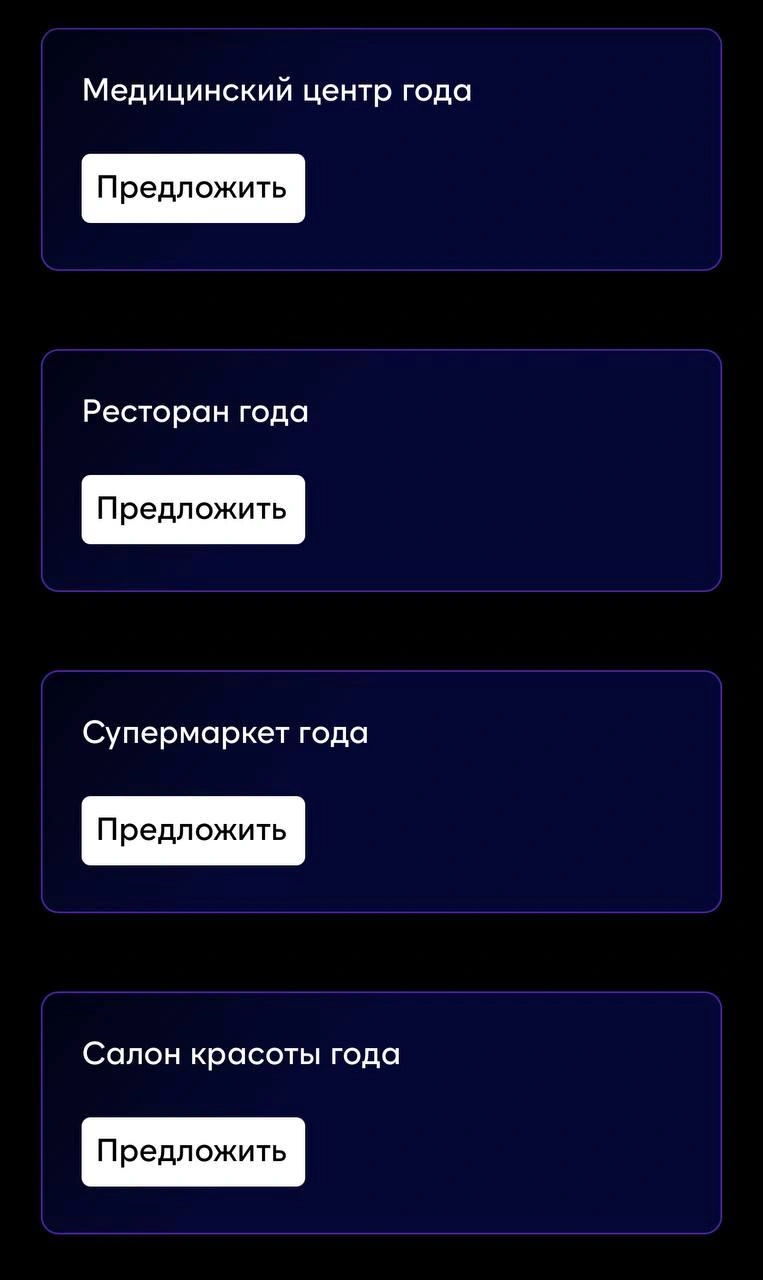Open the Ресторан года nomination title
The height and width of the screenshot is (1280, 763).
[196, 411]
